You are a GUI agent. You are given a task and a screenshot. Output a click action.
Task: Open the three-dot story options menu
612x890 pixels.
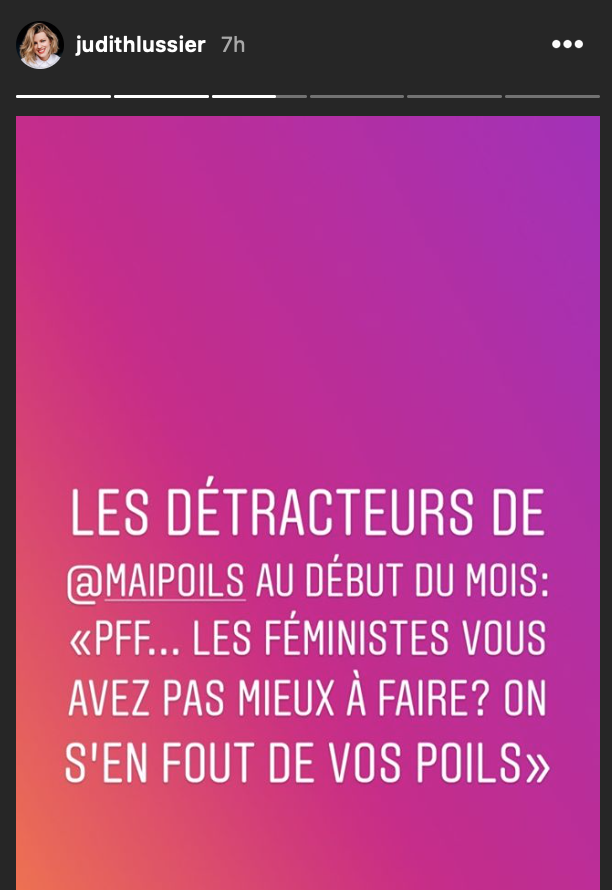[x=567, y=45]
